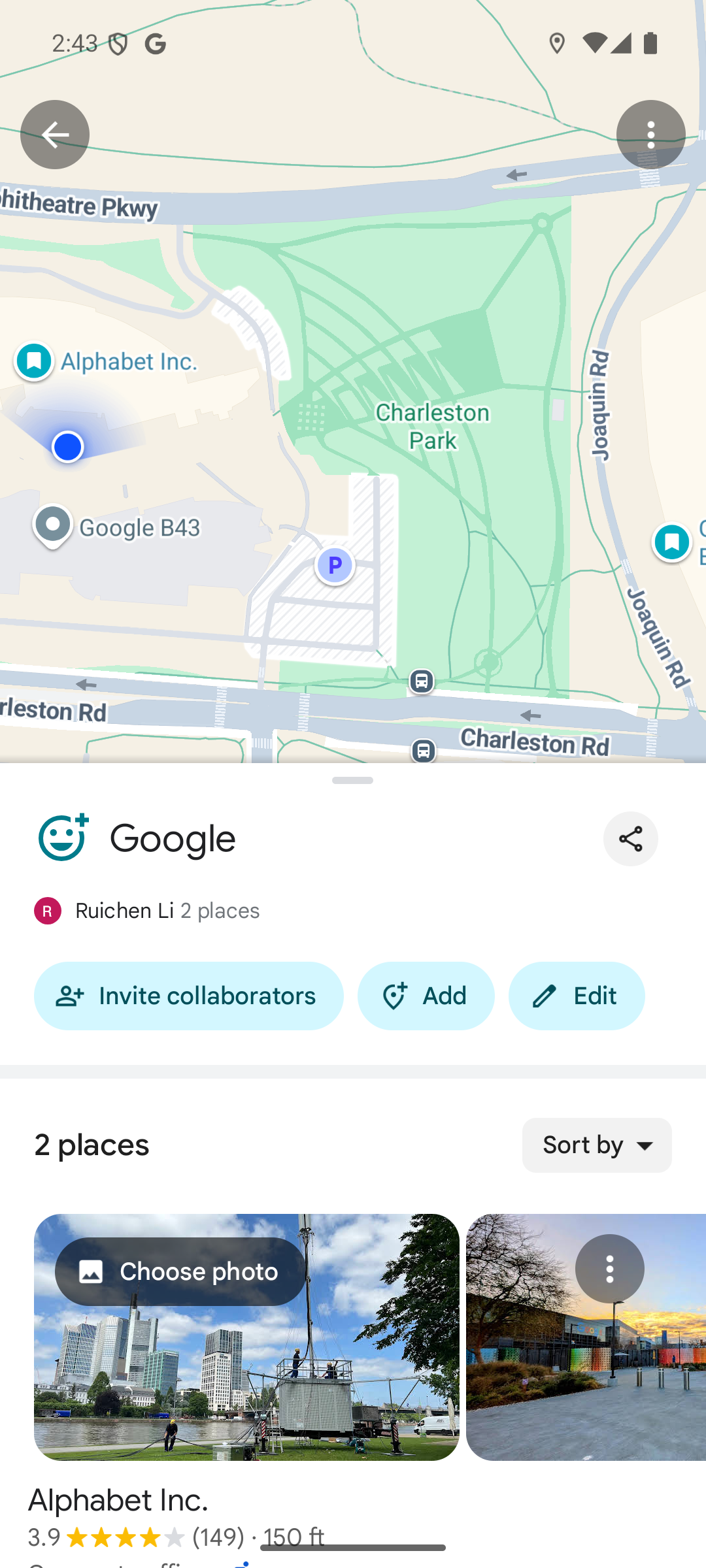The width and height of the screenshot is (706, 1568).
Task: Add a place to the list
Action: click(426, 996)
